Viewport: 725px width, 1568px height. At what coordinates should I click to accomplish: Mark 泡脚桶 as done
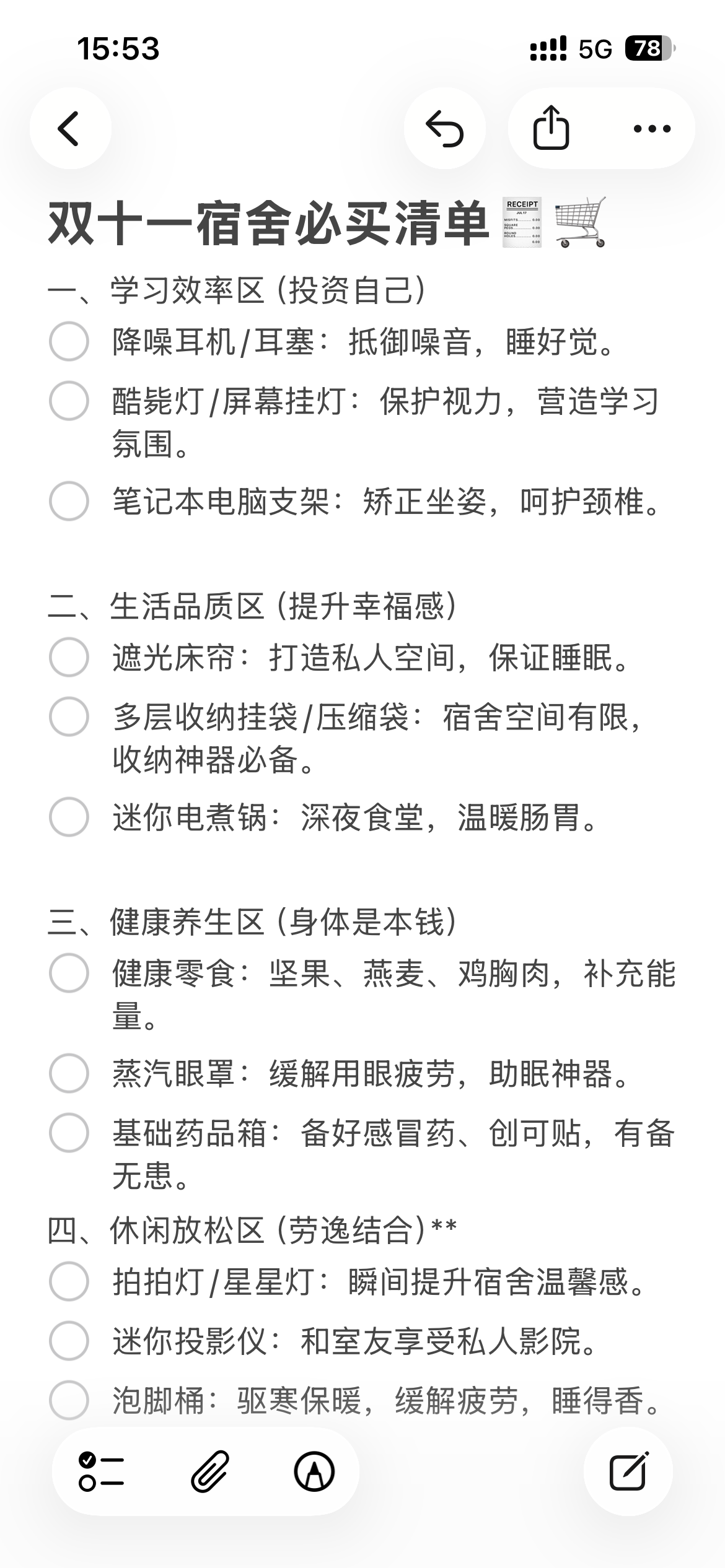[70, 1398]
